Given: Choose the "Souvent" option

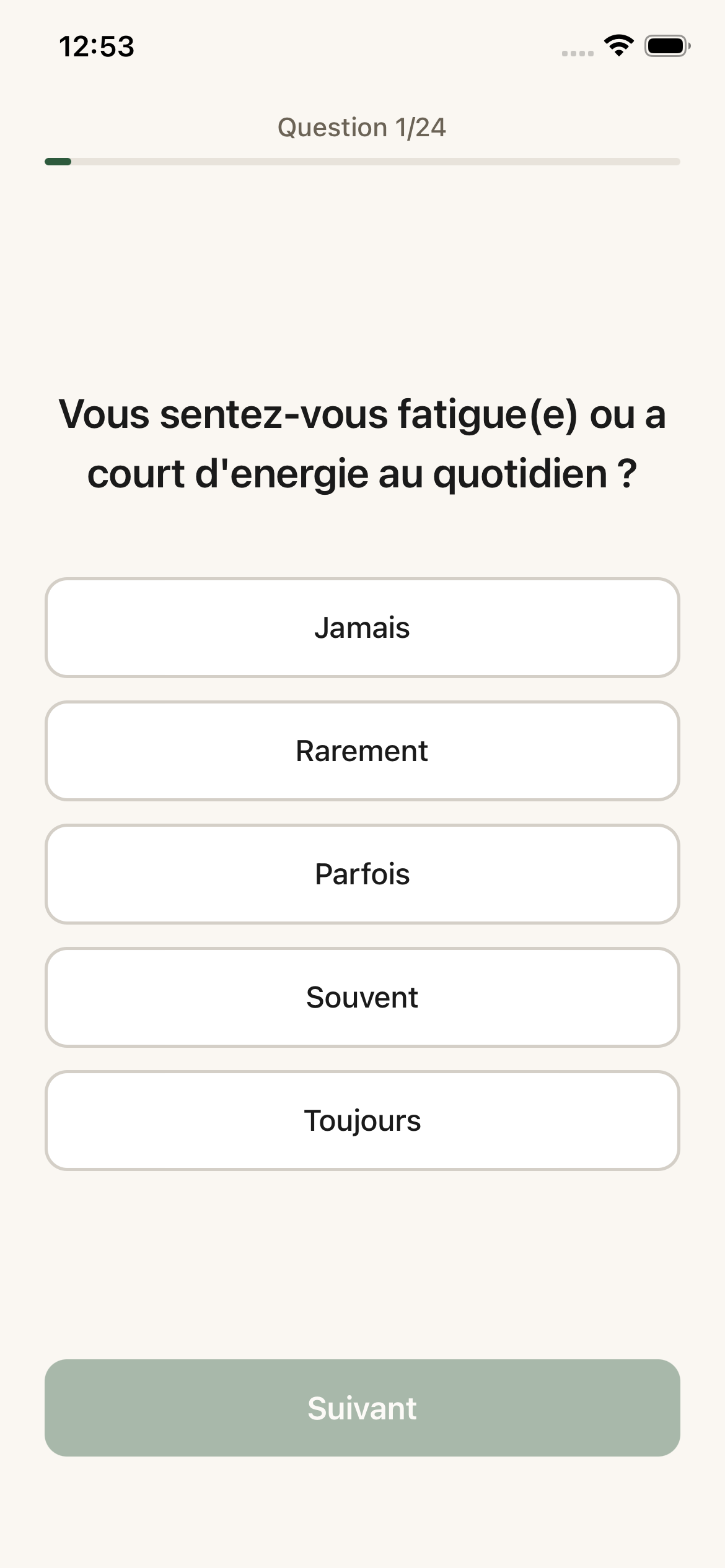Looking at the screenshot, I should 362,996.
